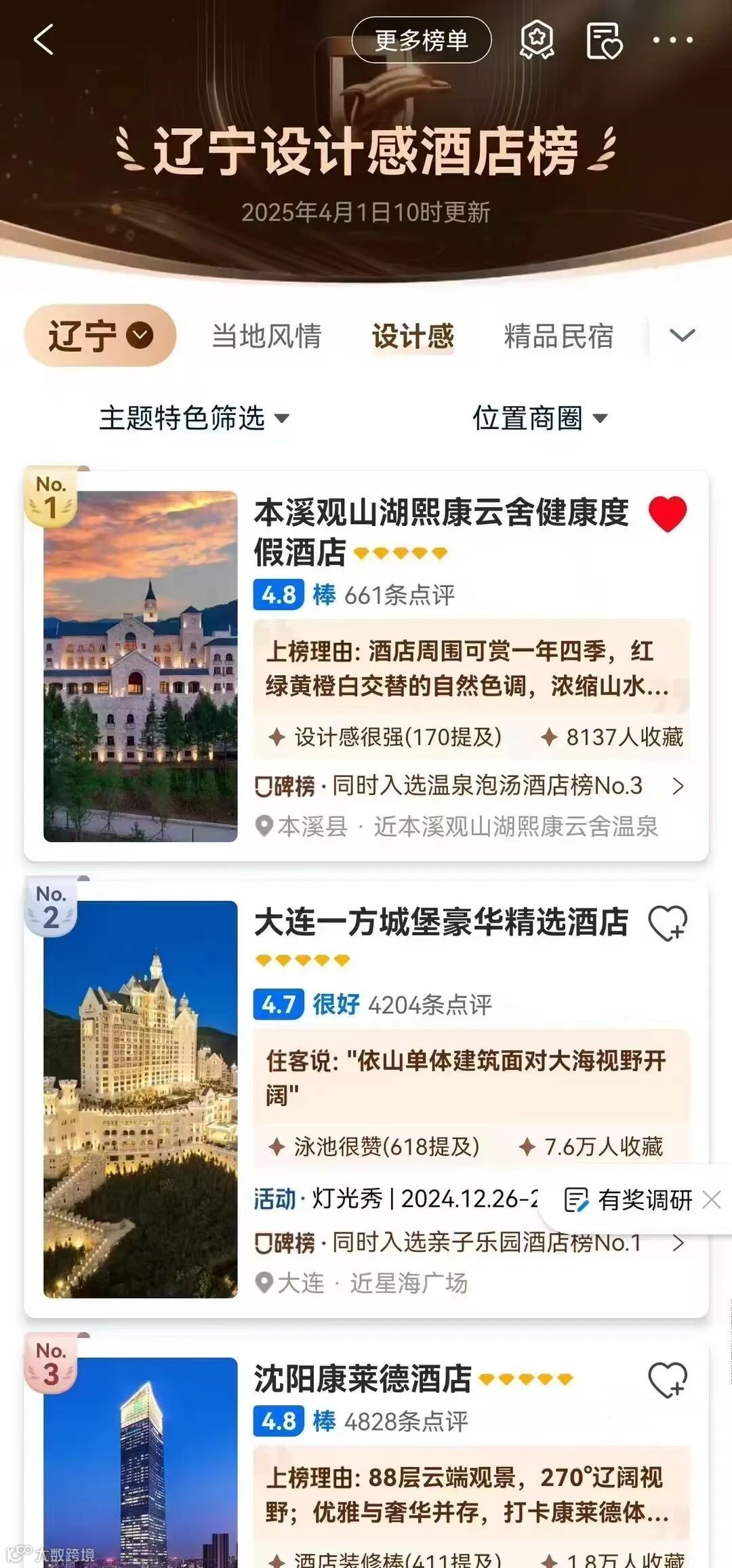
Task: Open the 位置商圈 location dropdown
Action: click(537, 419)
